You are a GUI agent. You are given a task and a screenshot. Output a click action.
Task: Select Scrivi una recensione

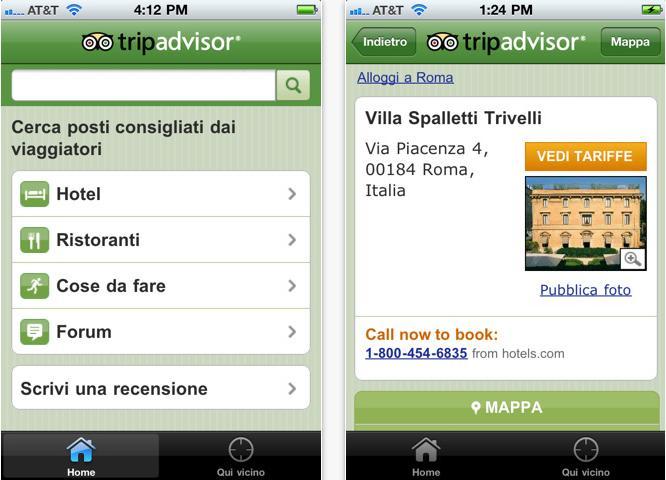[161, 388]
